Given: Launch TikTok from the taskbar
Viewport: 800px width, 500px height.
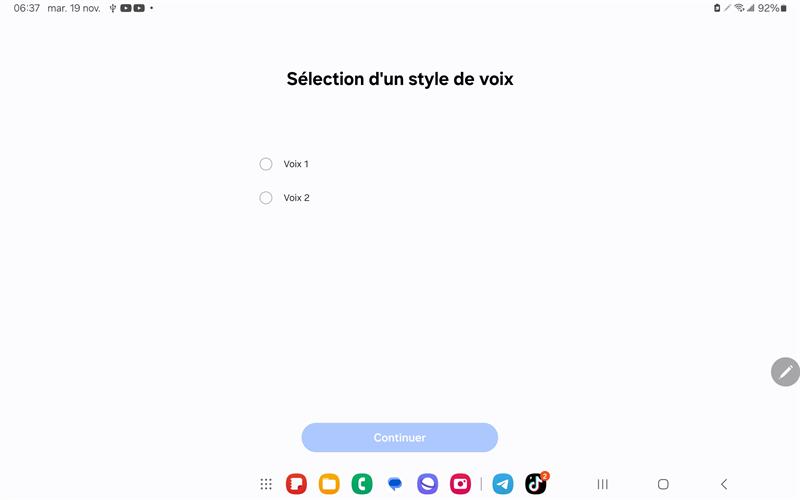Looking at the screenshot, I should pyautogui.click(x=536, y=484).
